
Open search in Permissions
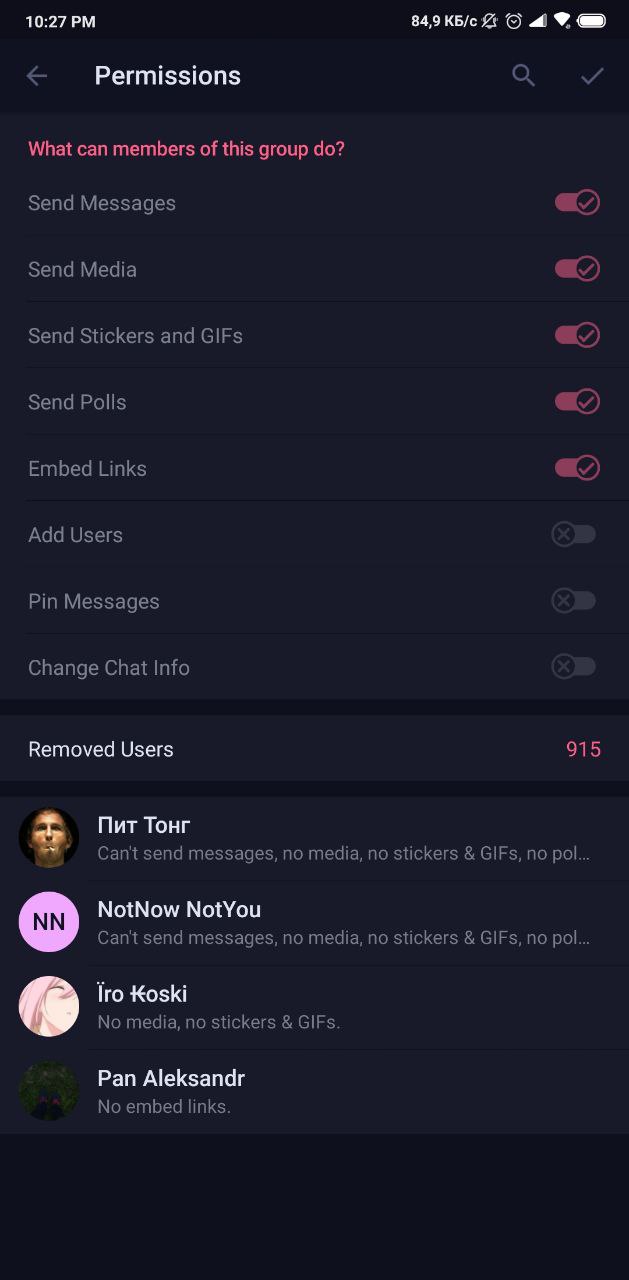(x=523, y=76)
